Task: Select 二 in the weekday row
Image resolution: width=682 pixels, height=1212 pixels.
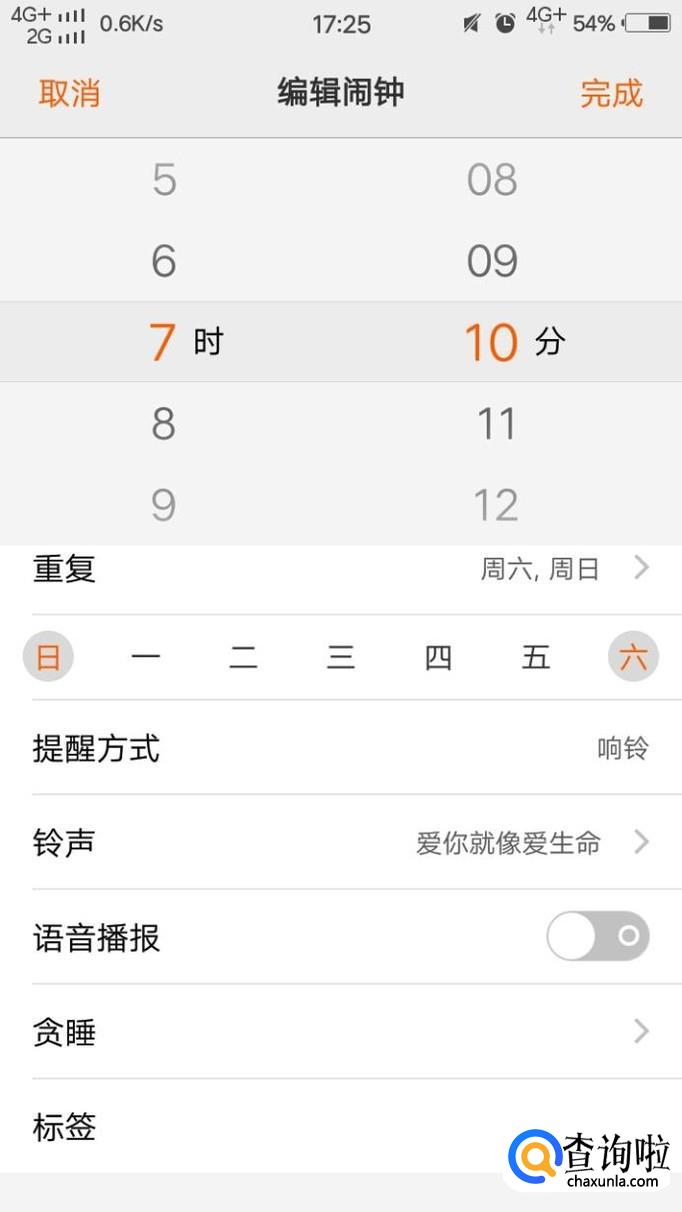Action: coord(243,658)
